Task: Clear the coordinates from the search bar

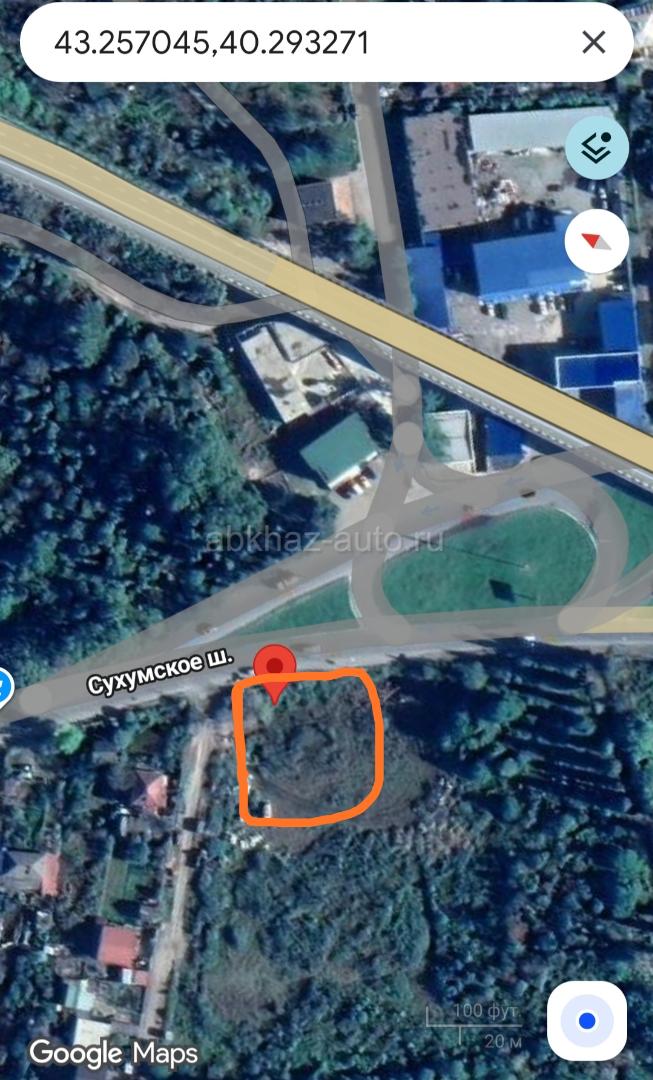Action: (x=594, y=42)
